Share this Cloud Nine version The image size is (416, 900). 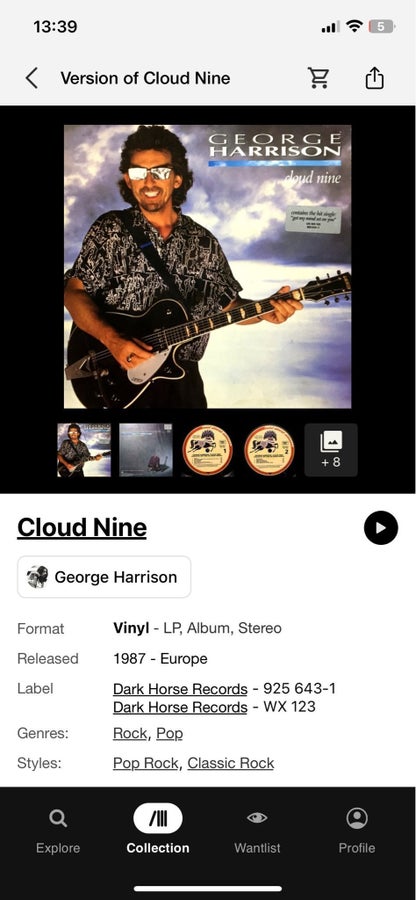(x=374, y=77)
